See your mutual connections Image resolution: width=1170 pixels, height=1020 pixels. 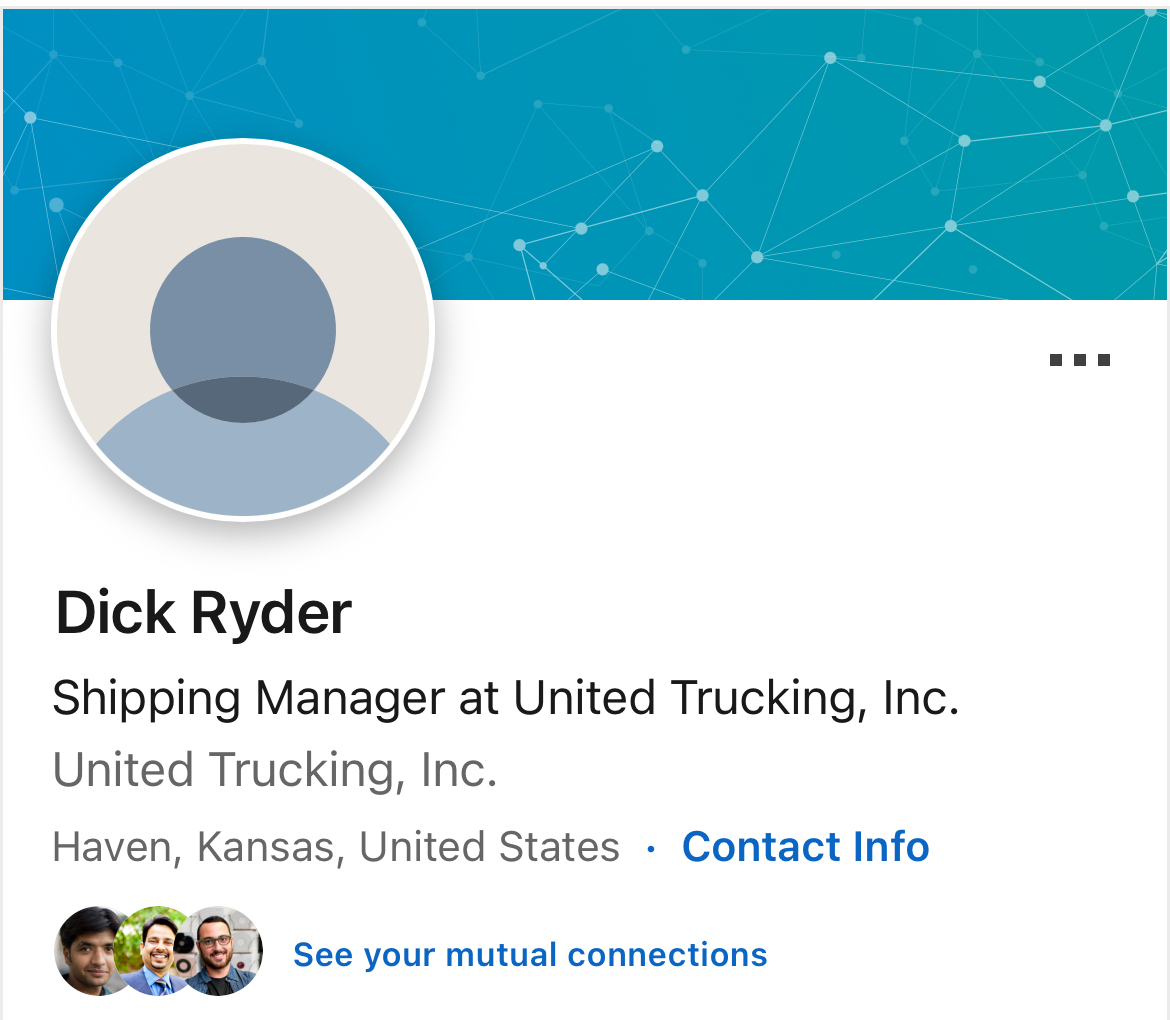tap(530, 955)
